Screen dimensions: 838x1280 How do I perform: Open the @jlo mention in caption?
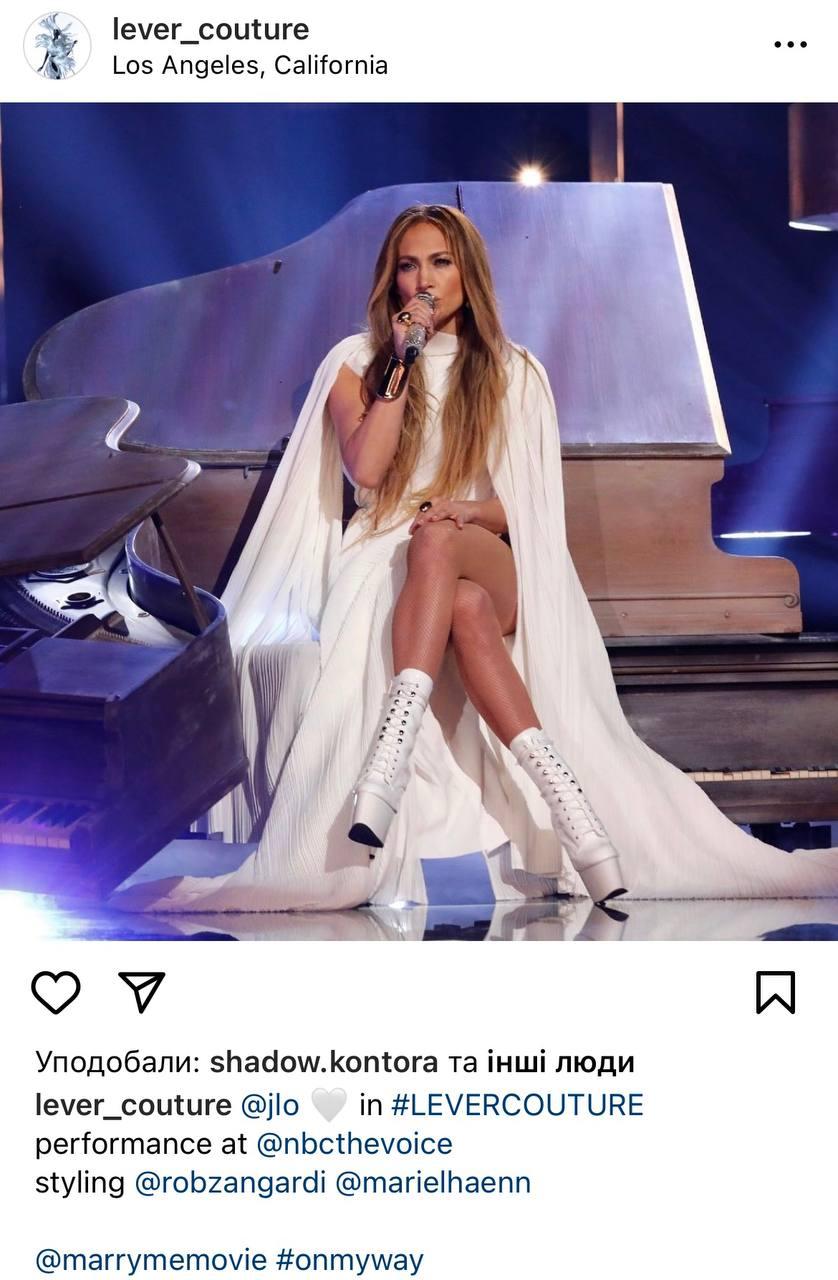point(270,1105)
